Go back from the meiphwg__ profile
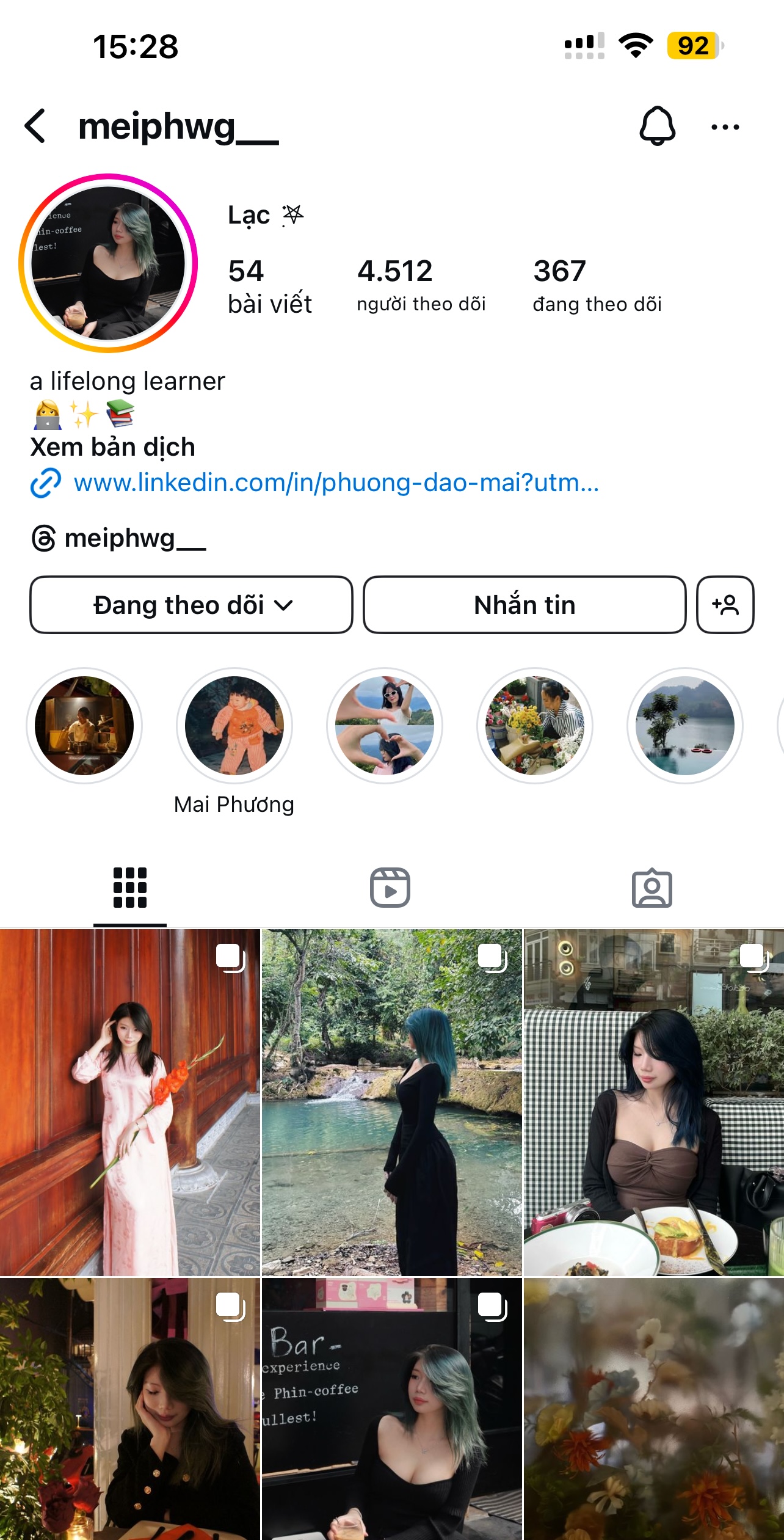The width and height of the screenshot is (784, 1540). (35, 126)
